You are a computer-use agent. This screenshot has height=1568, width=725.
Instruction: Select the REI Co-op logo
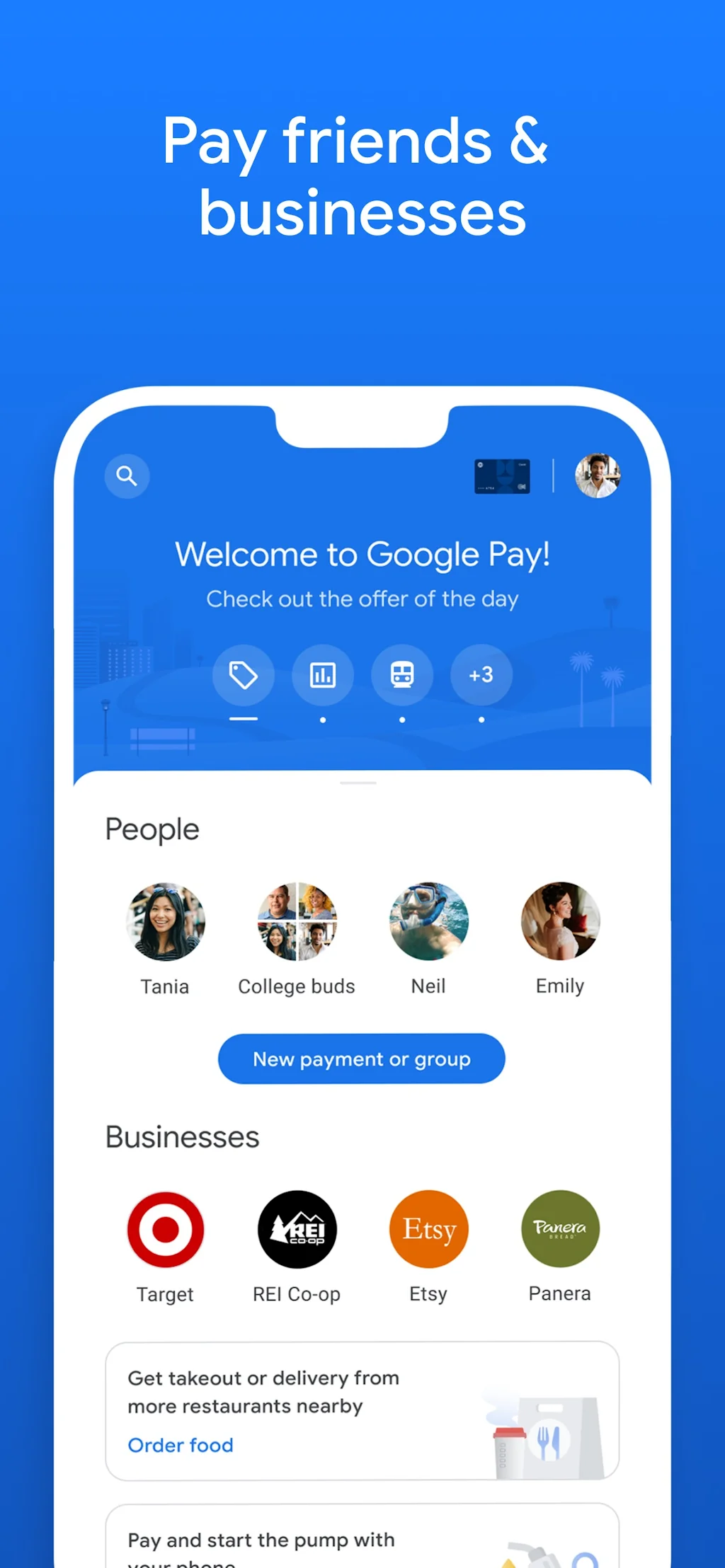[x=297, y=1229]
